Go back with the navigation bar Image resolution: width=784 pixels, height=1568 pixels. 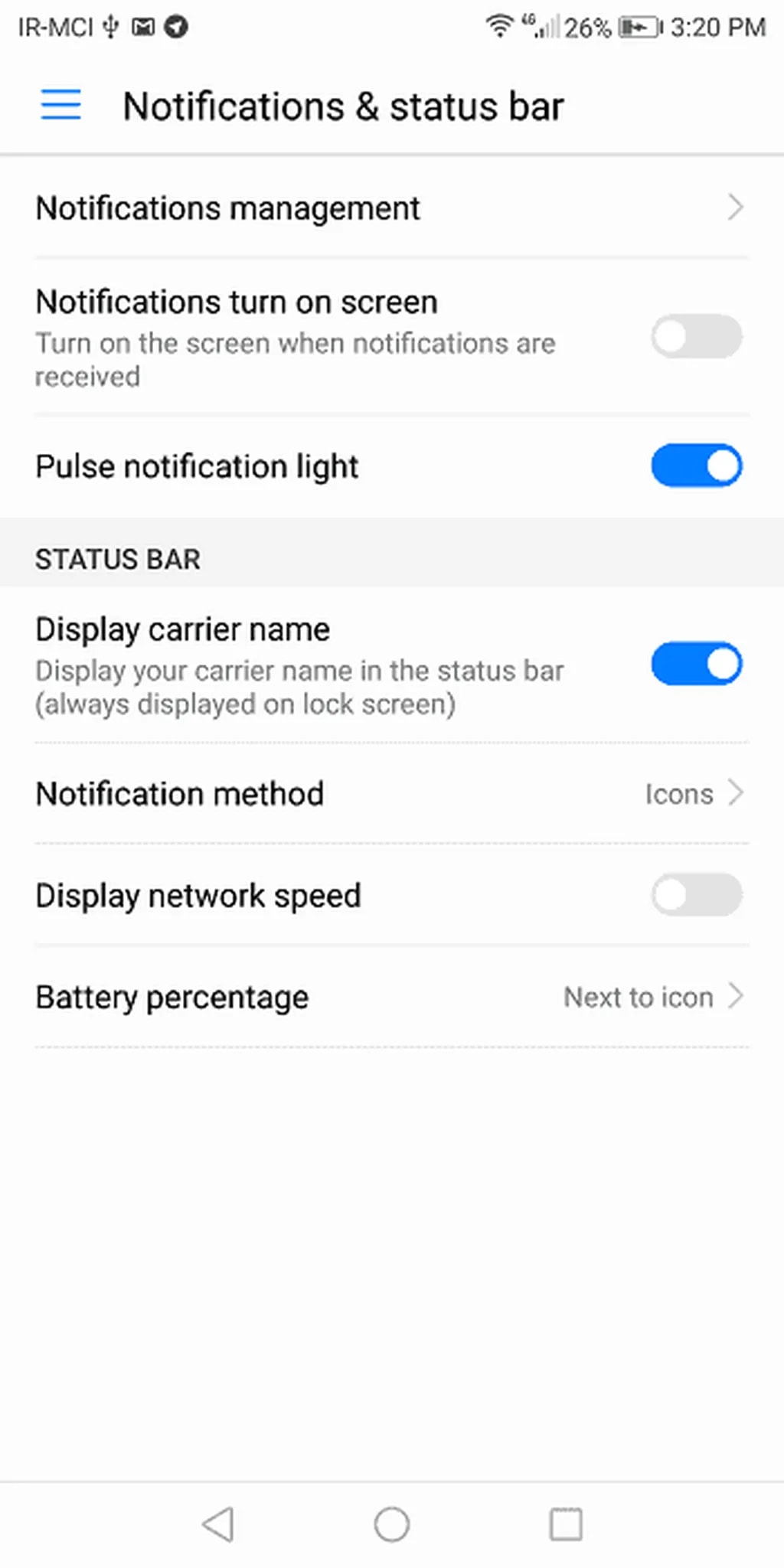coord(218,1524)
